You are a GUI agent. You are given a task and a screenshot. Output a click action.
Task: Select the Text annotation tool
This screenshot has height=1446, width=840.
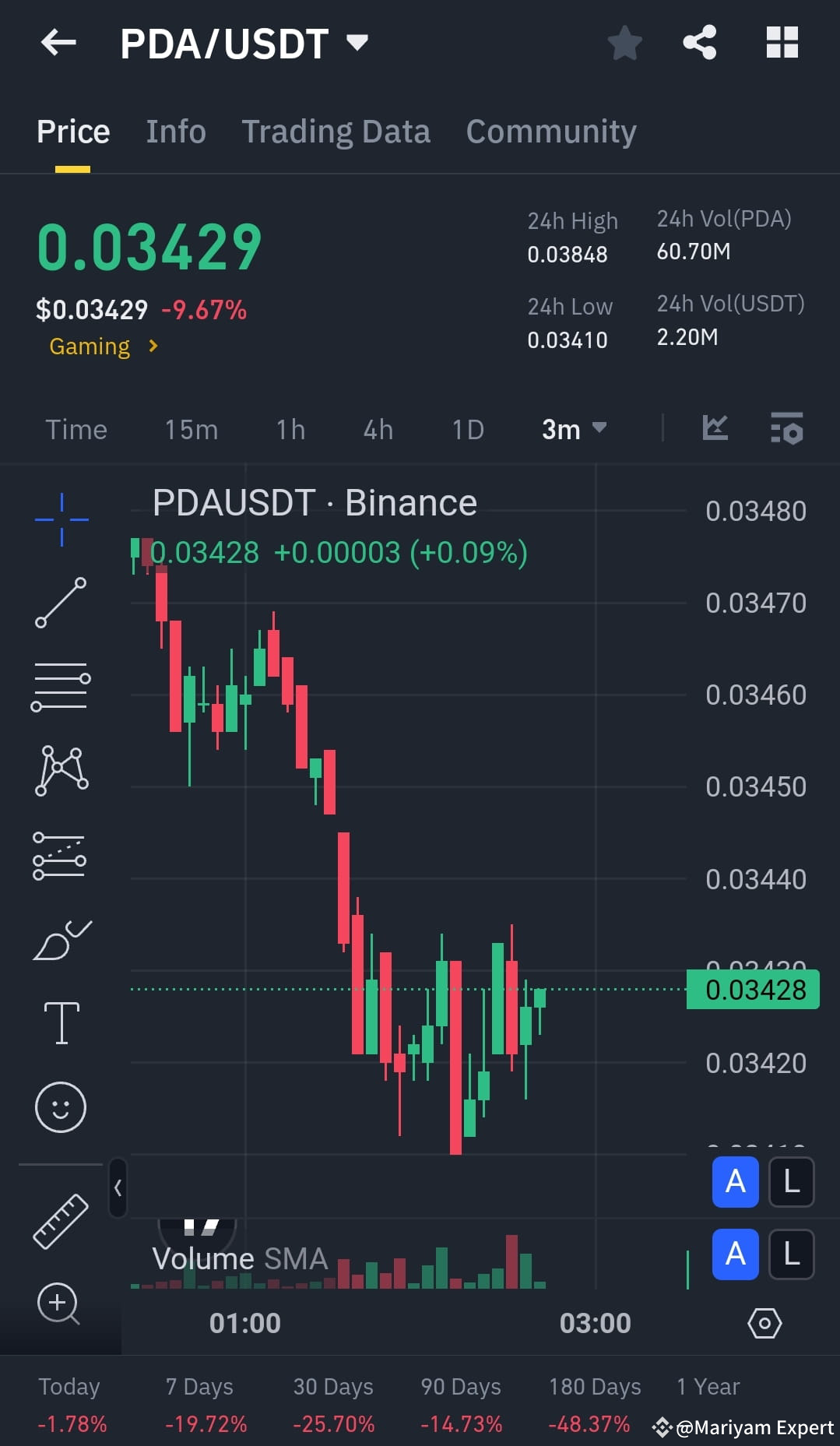61,1022
